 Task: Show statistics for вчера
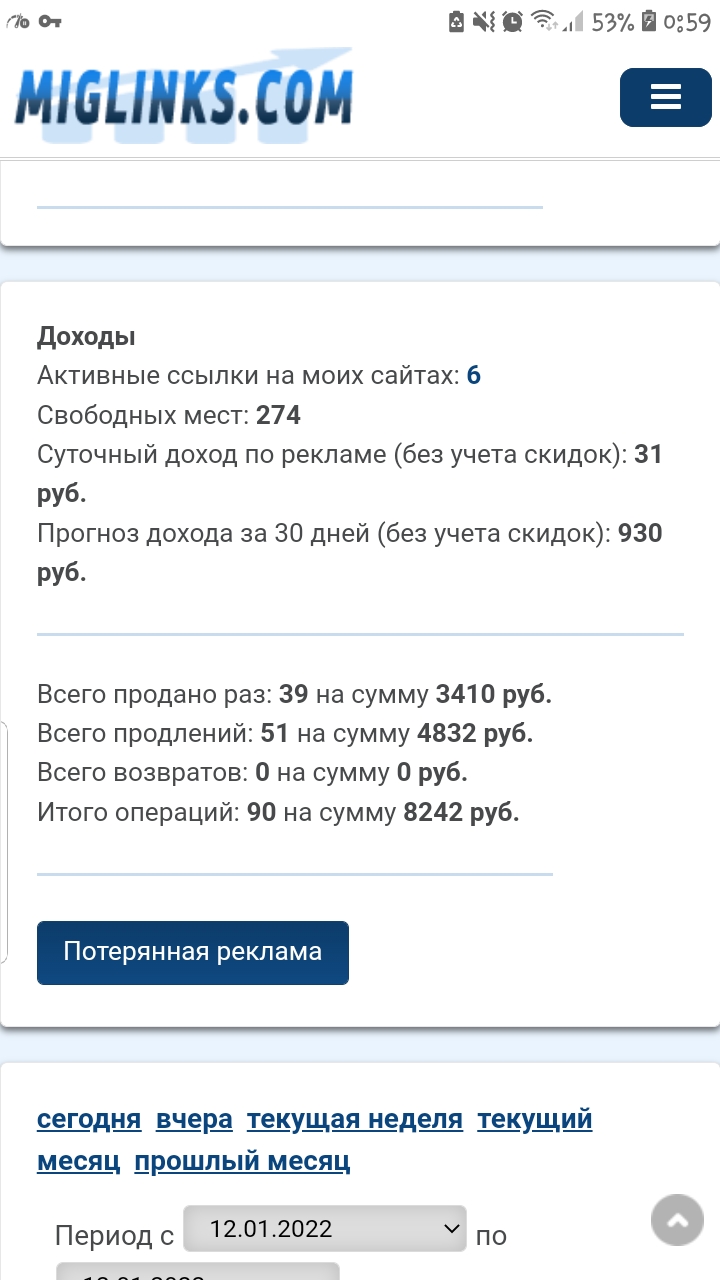[194, 1119]
